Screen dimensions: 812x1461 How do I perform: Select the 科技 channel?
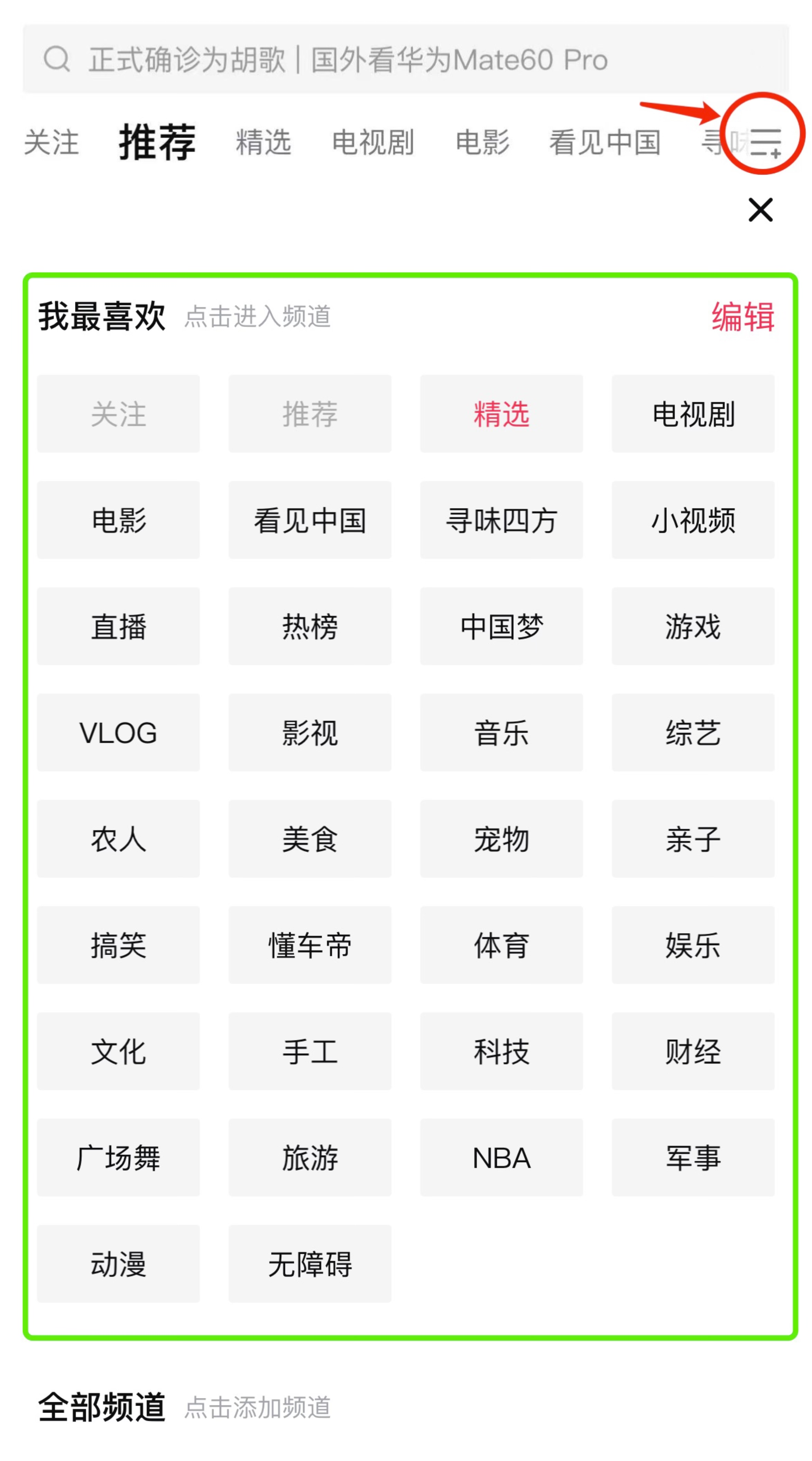[501, 1051]
